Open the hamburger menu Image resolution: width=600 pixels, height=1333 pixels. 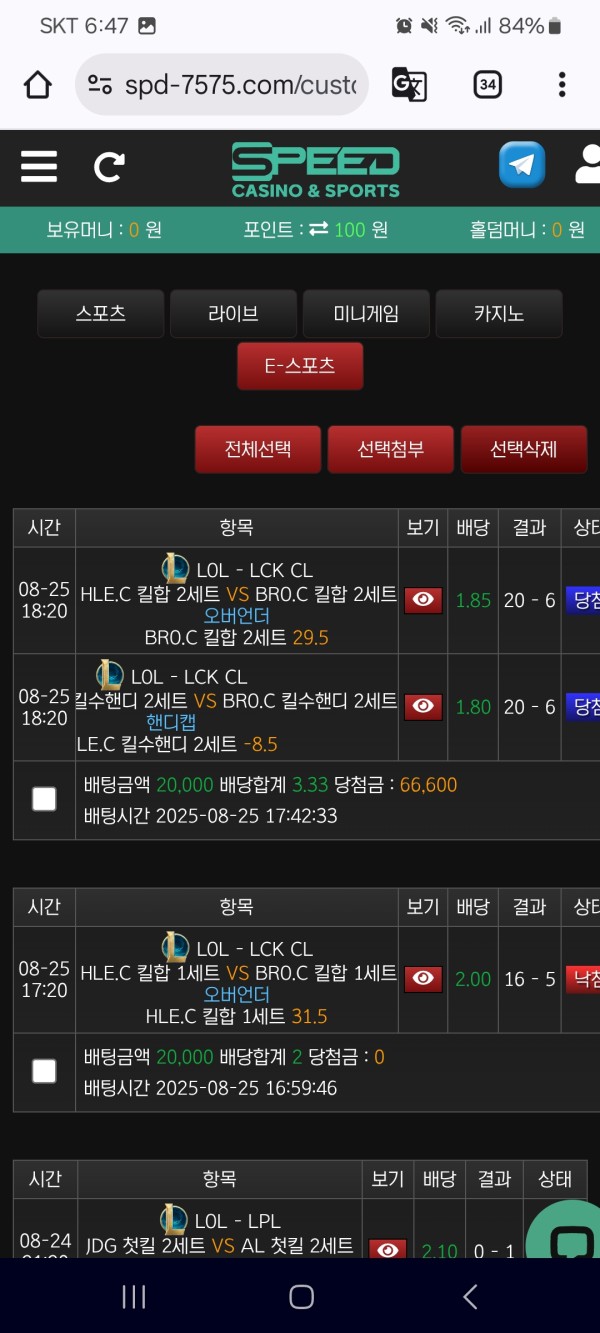pos(39,166)
